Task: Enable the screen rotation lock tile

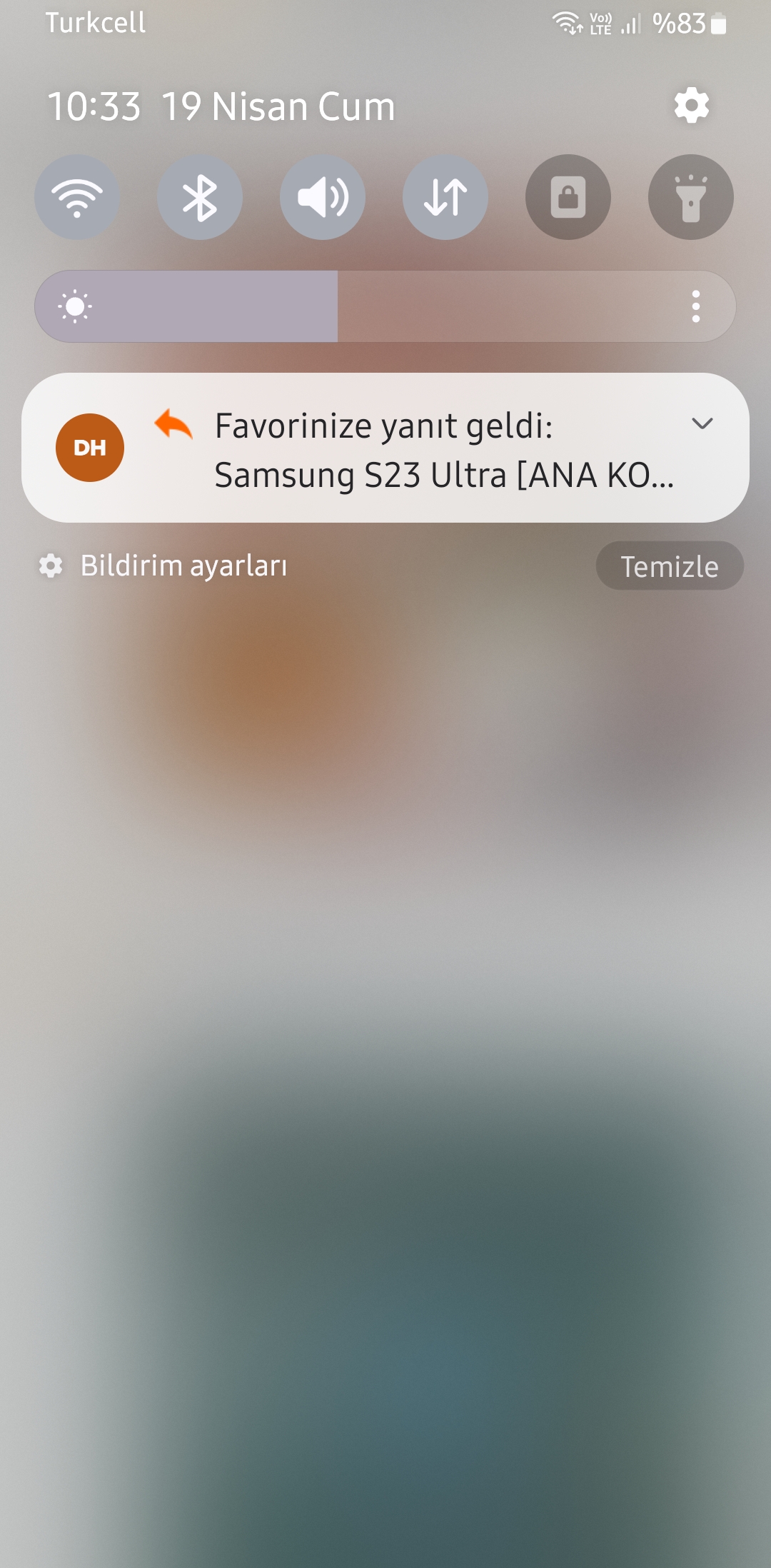Action: click(x=568, y=197)
